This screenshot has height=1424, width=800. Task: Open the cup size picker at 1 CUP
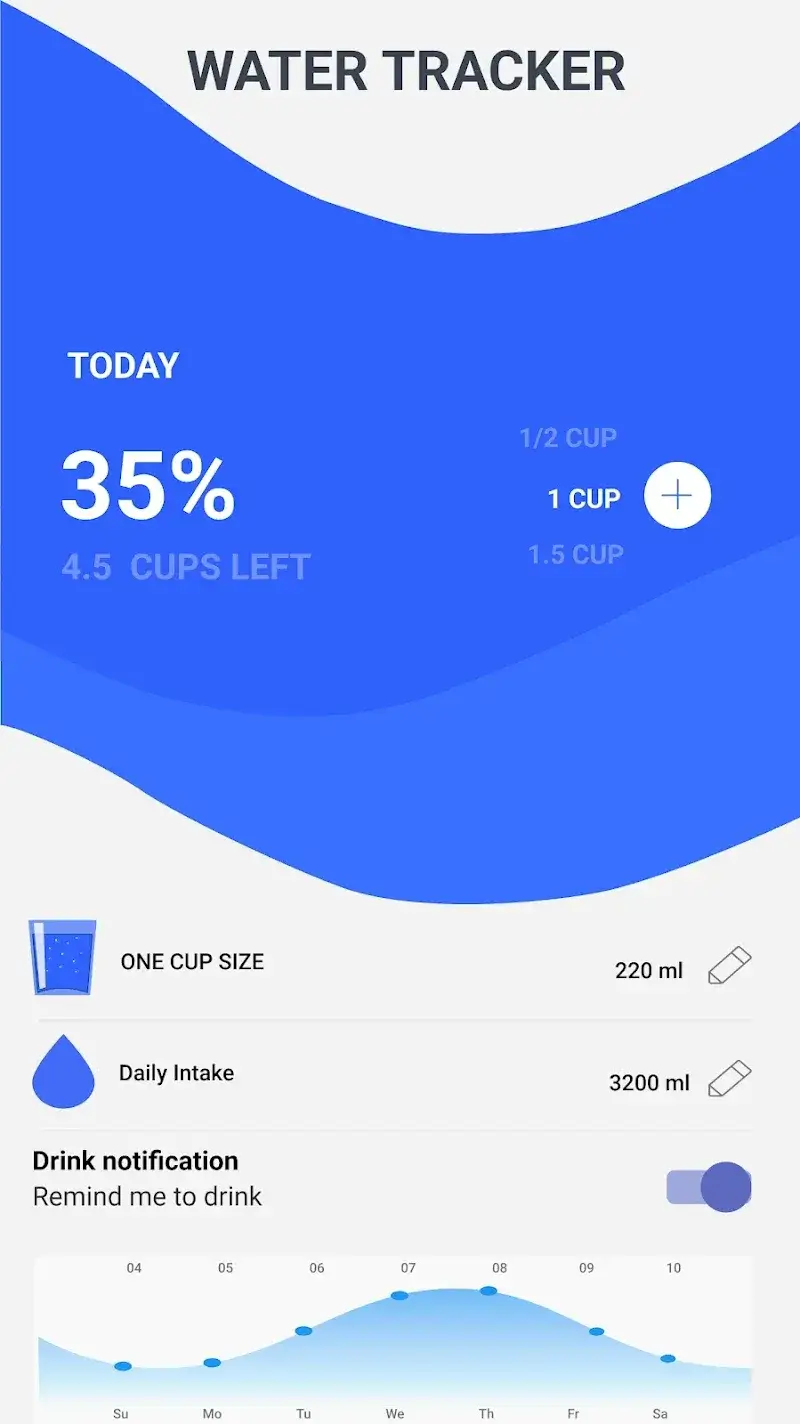pos(583,497)
